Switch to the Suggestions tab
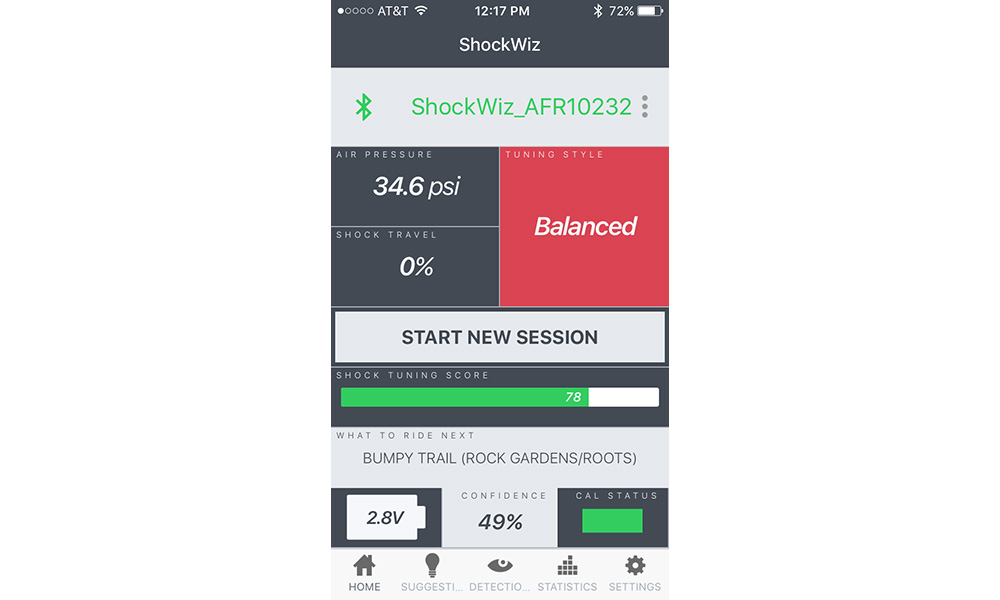1000x600 pixels. pos(432,573)
